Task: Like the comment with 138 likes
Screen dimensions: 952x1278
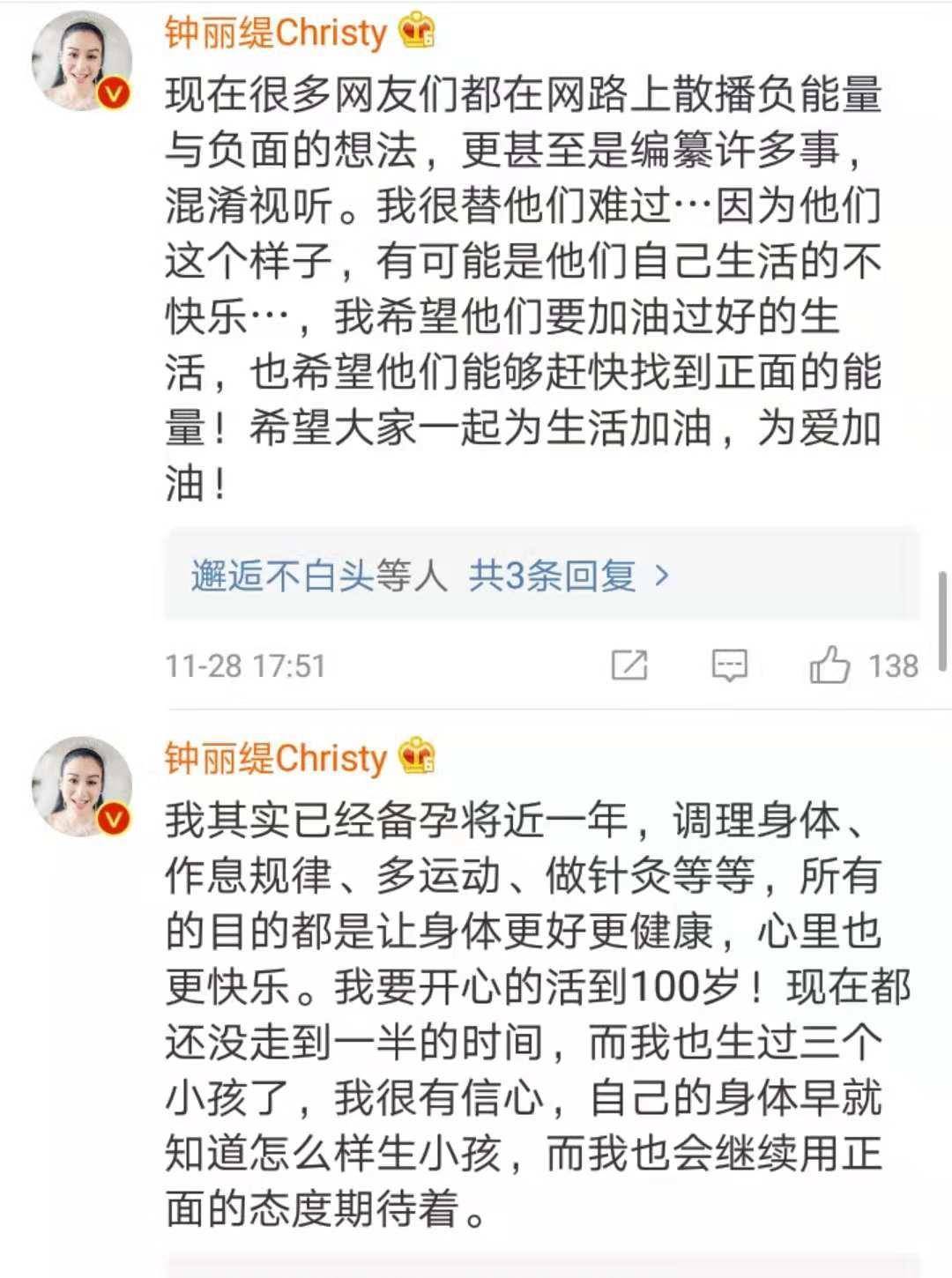Action: (x=829, y=665)
